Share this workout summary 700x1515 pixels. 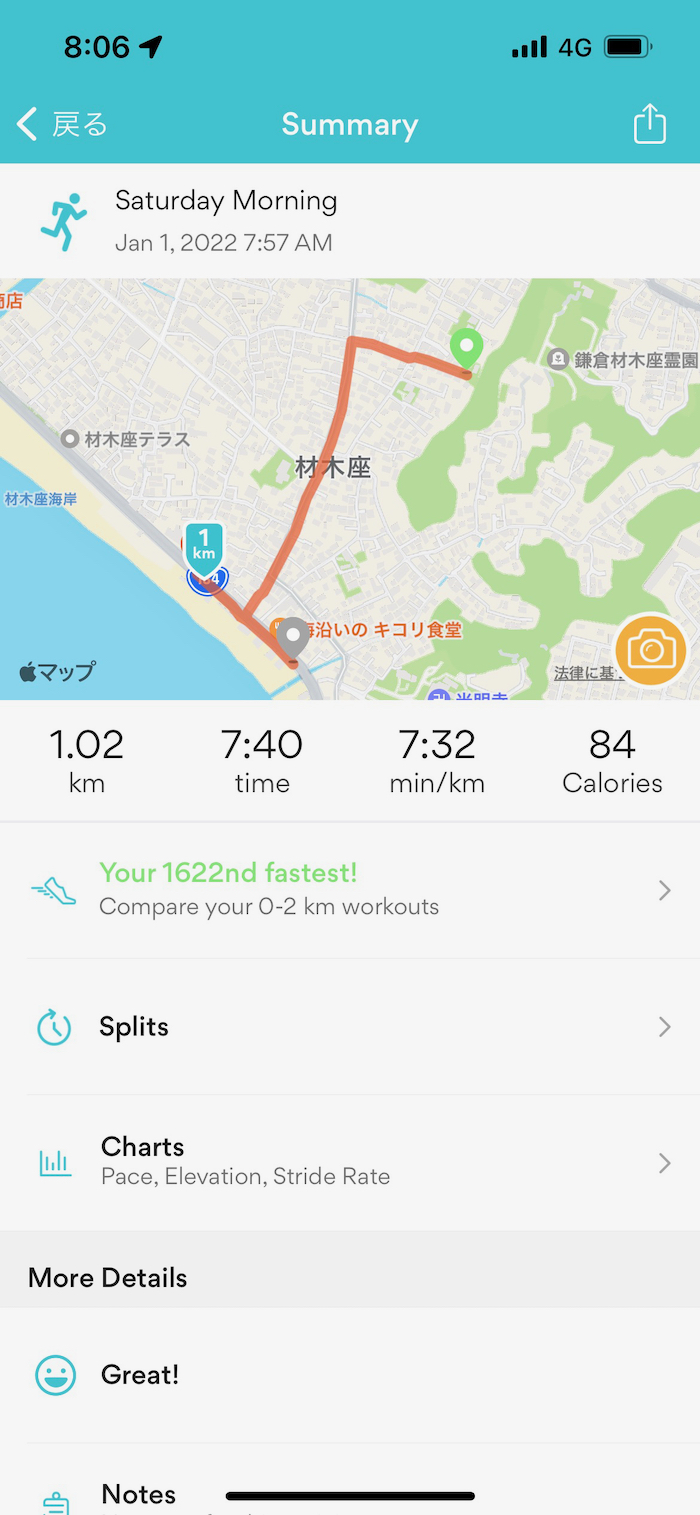[649, 124]
